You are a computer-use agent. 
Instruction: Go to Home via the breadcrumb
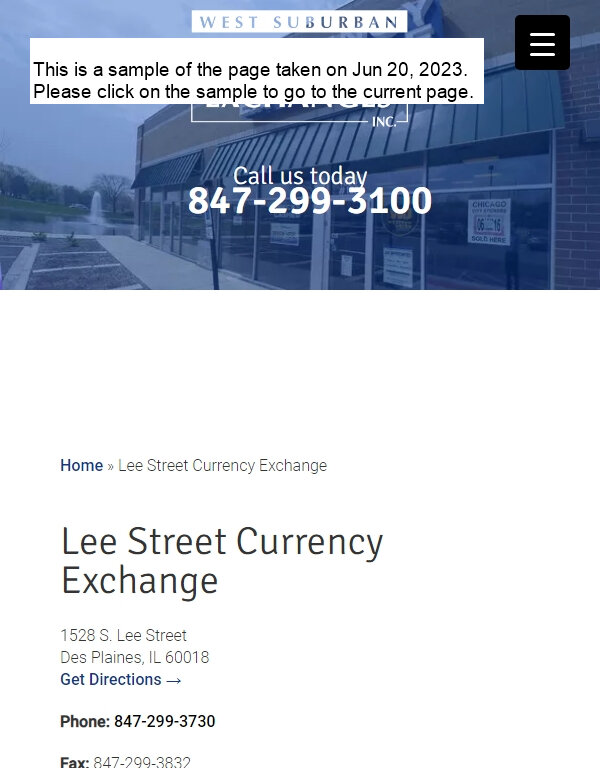point(81,466)
